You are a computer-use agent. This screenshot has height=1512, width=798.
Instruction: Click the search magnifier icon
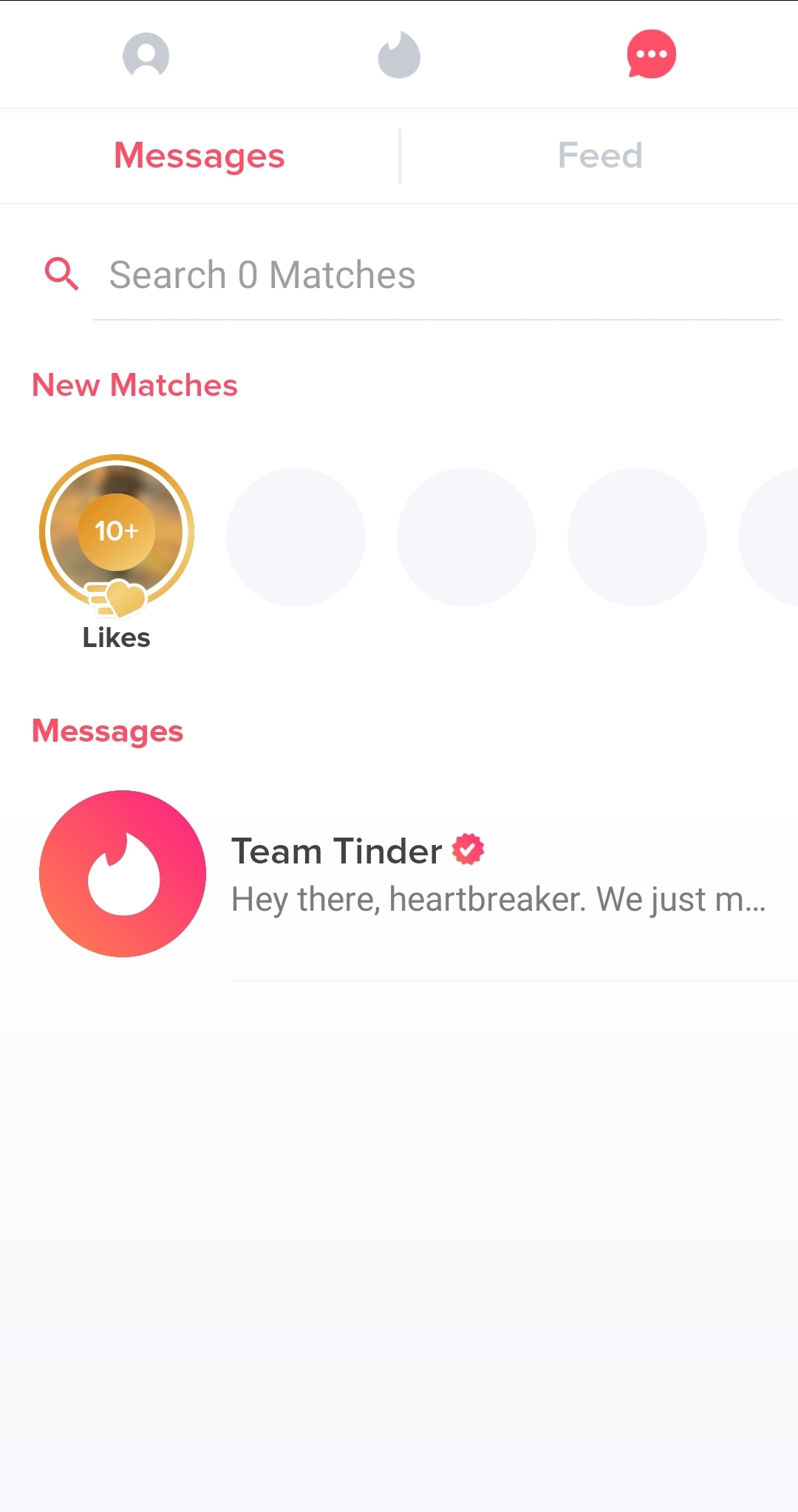tap(62, 274)
